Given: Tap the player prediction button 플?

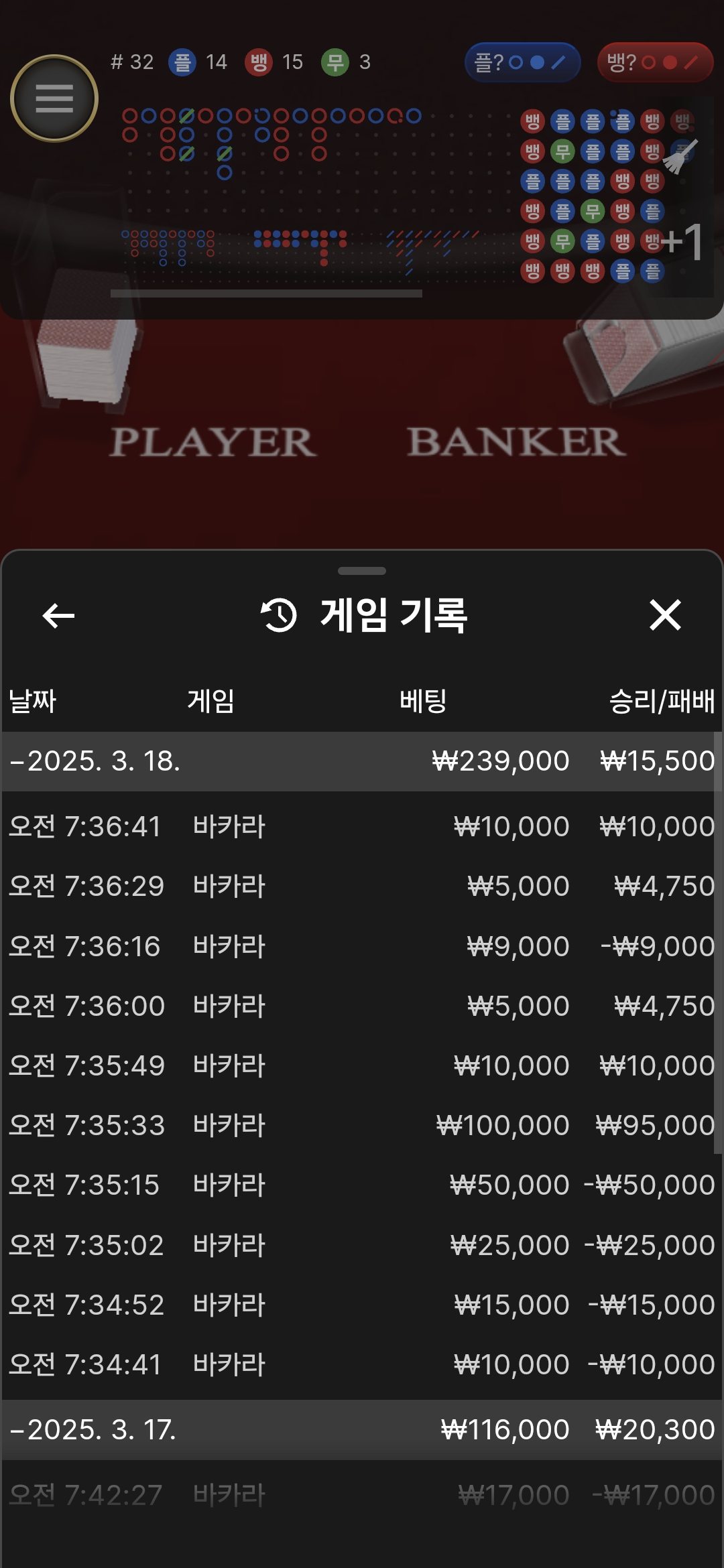Looking at the screenshot, I should pos(522,63).
